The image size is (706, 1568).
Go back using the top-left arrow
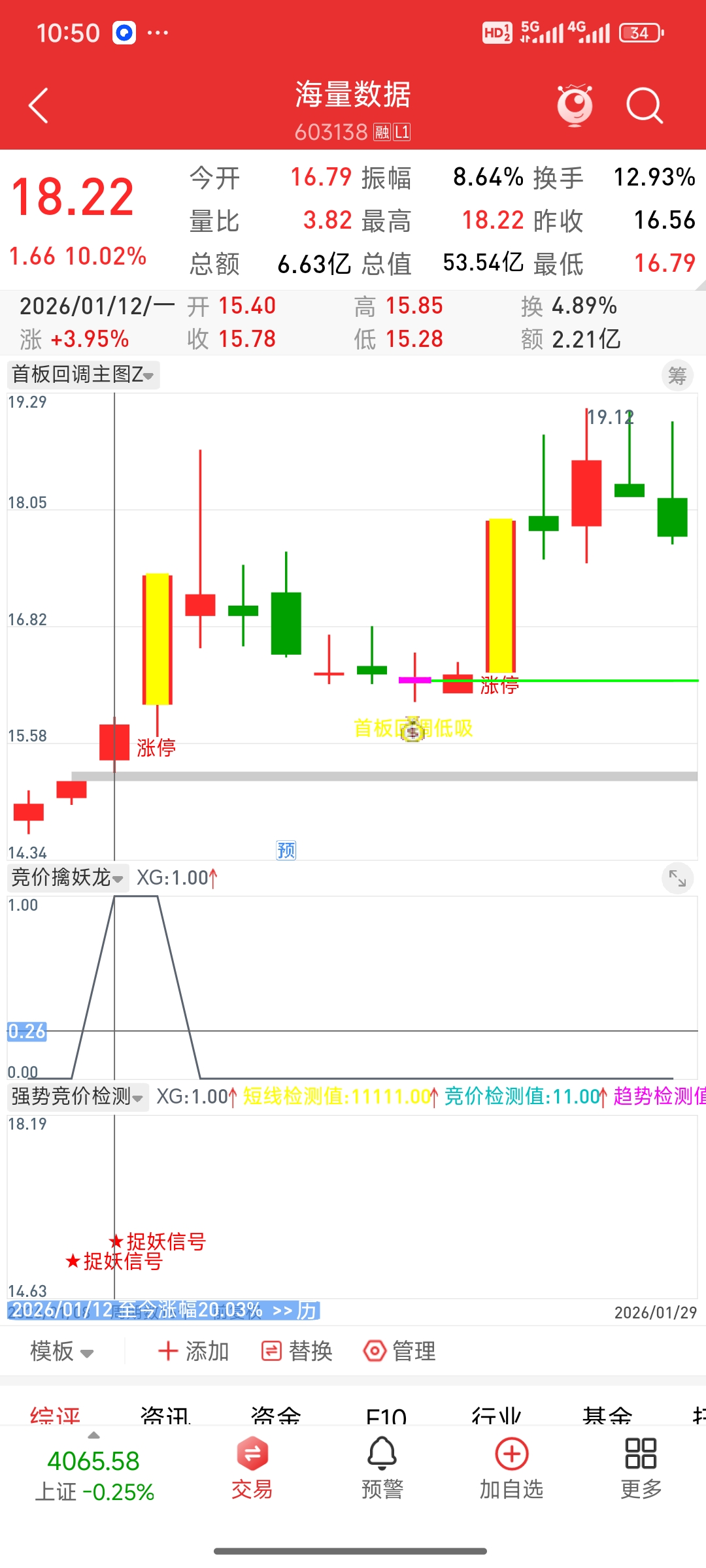(39, 106)
